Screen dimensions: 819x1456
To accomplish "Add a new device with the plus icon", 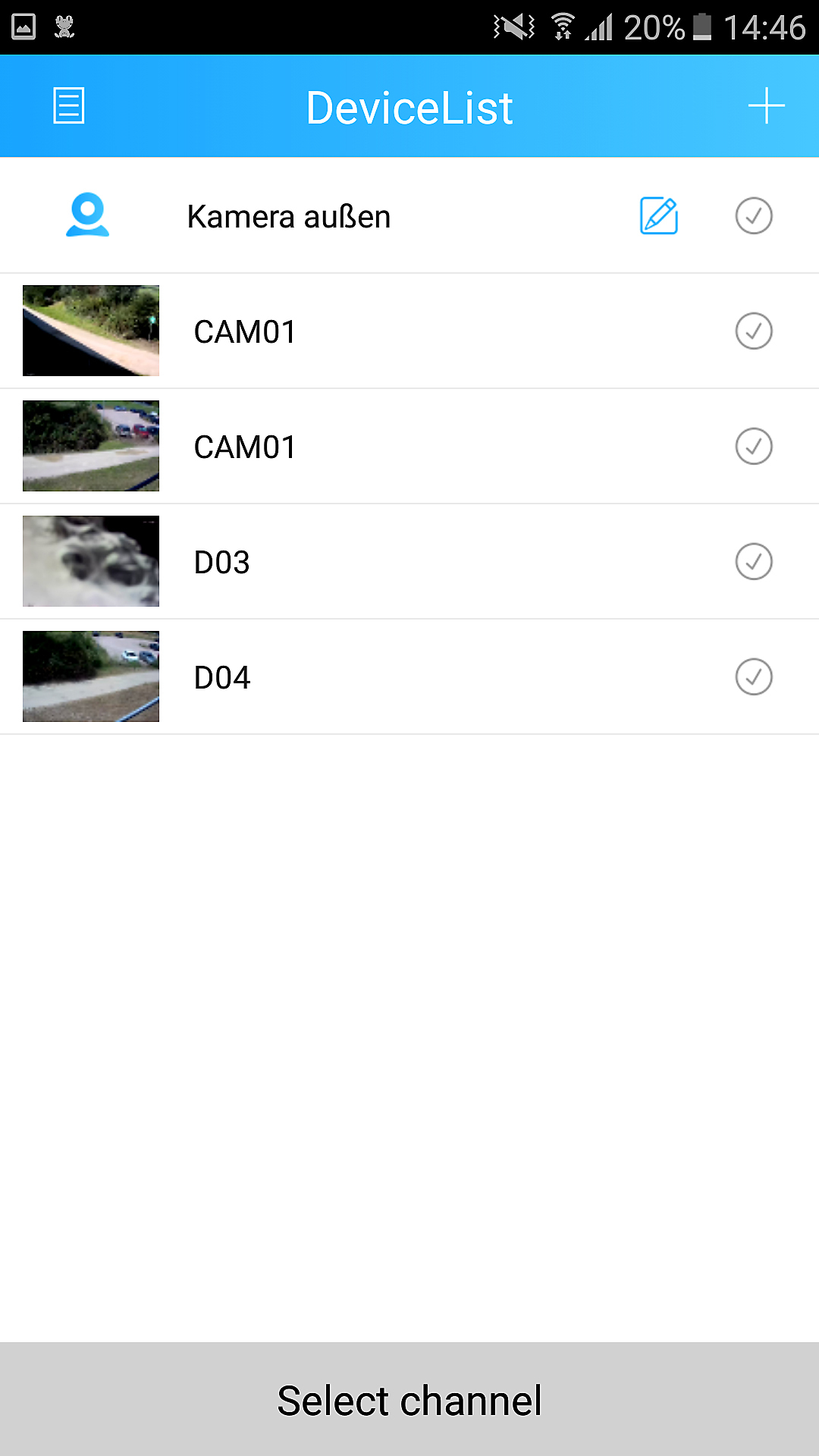I will [766, 105].
